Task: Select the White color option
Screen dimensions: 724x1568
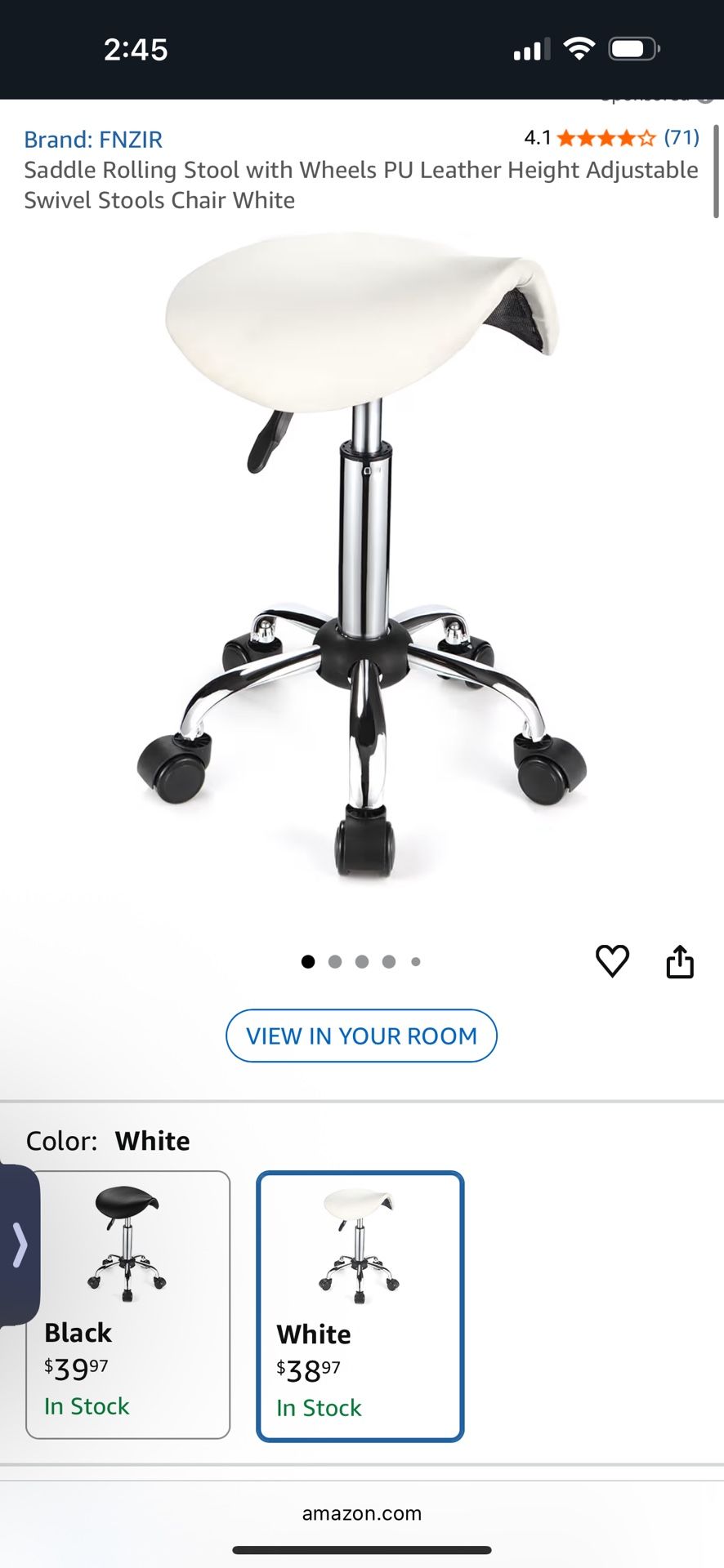Action: [x=360, y=1306]
